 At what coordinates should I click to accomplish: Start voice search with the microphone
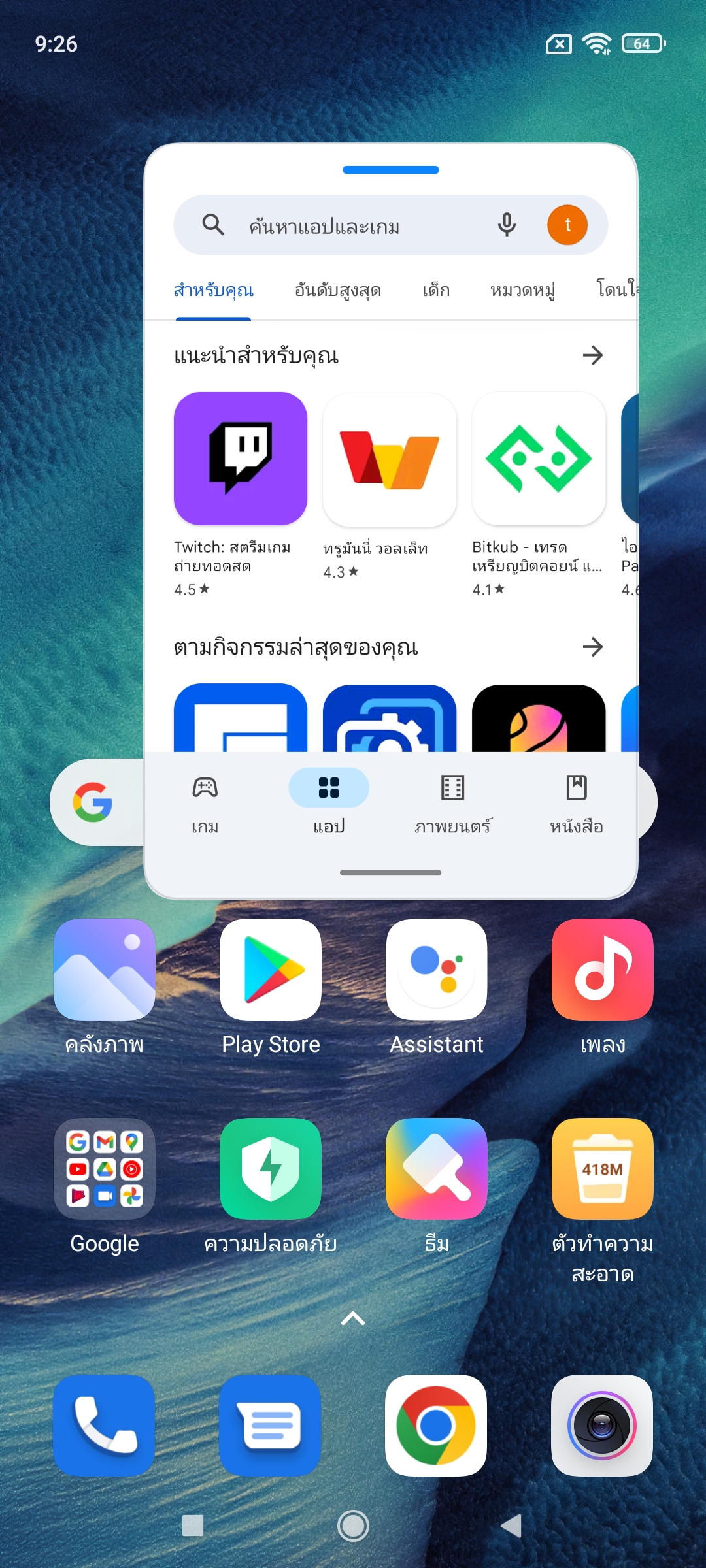[507, 225]
